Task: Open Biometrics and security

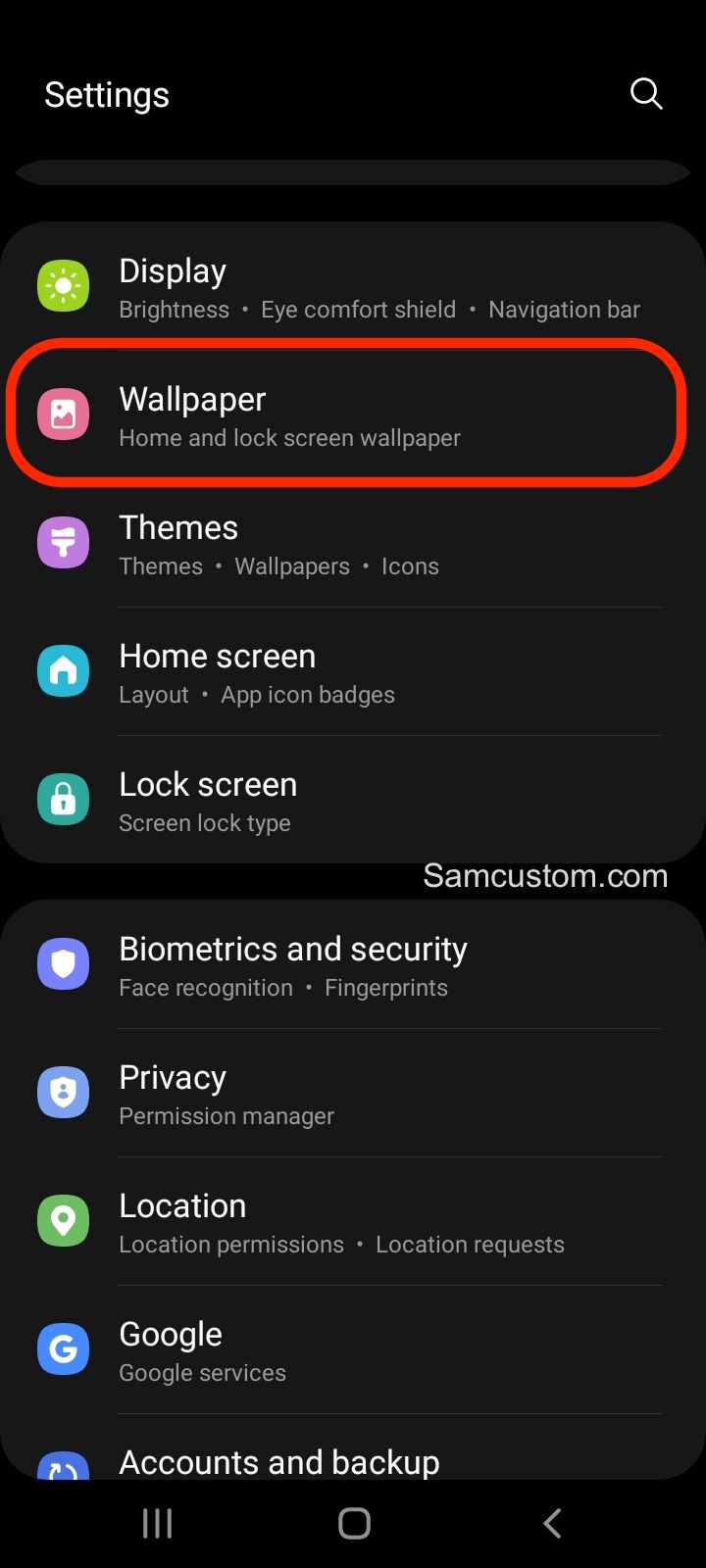Action: point(353,965)
